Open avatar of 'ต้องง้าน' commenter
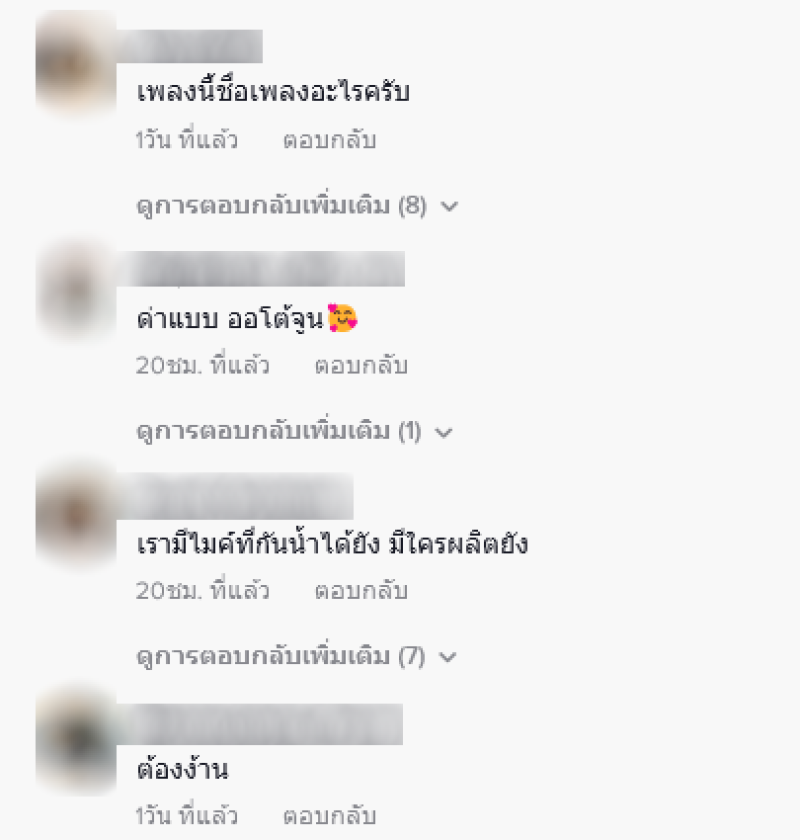 76,740
